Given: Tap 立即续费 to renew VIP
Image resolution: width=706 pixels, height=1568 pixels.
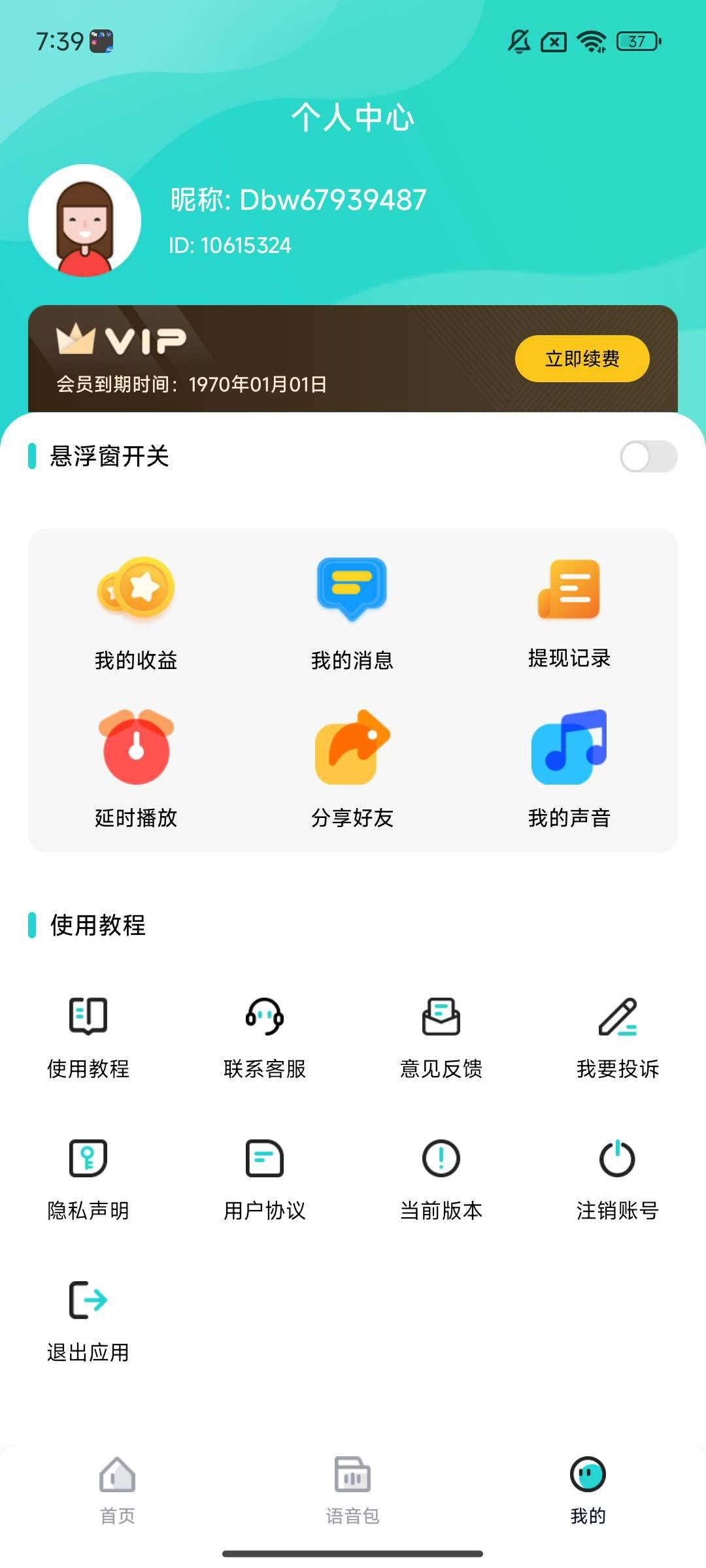Looking at the screenshot, I should pyautogui.click(x=582, y=358).
